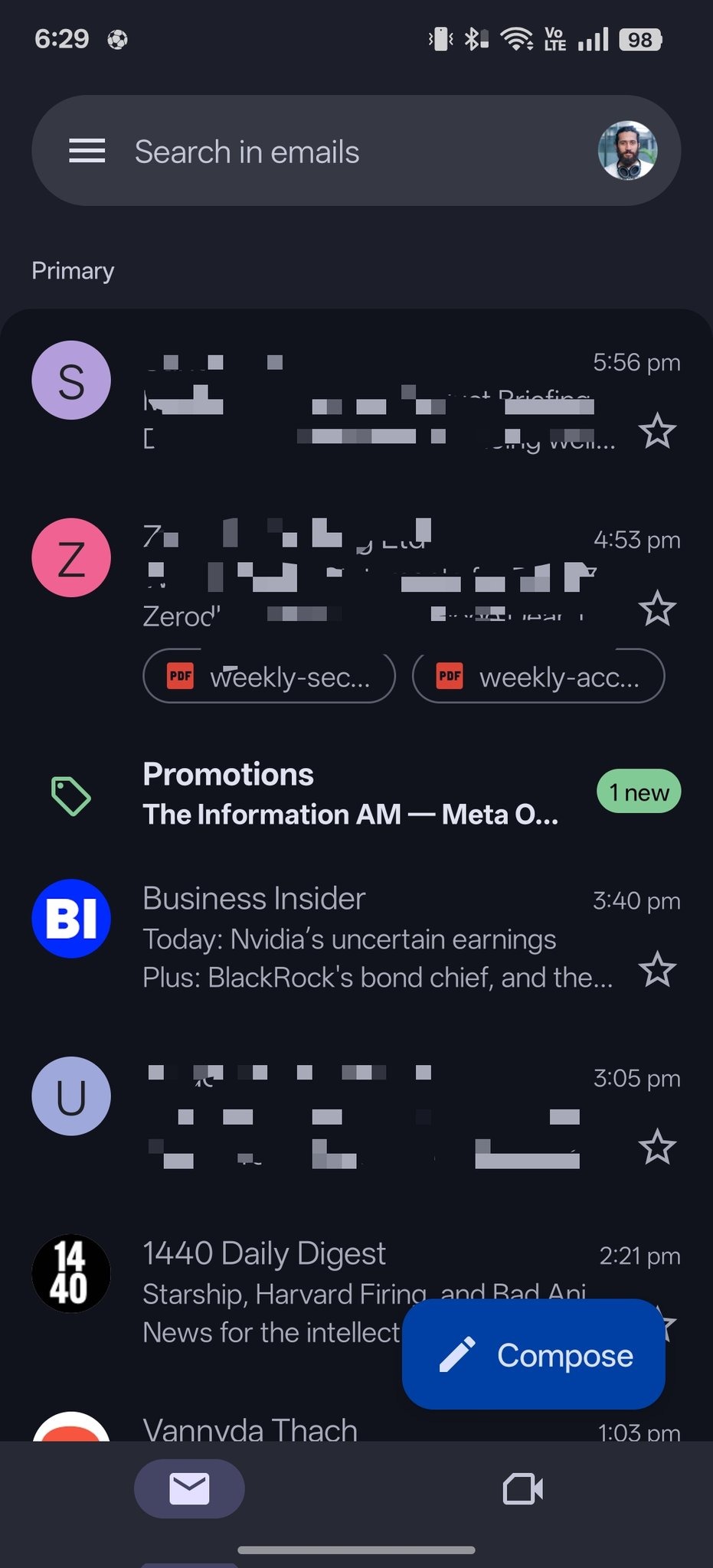
Task: Open the Zerodha sender avatar circle
Action: click(x=70, y=557)
